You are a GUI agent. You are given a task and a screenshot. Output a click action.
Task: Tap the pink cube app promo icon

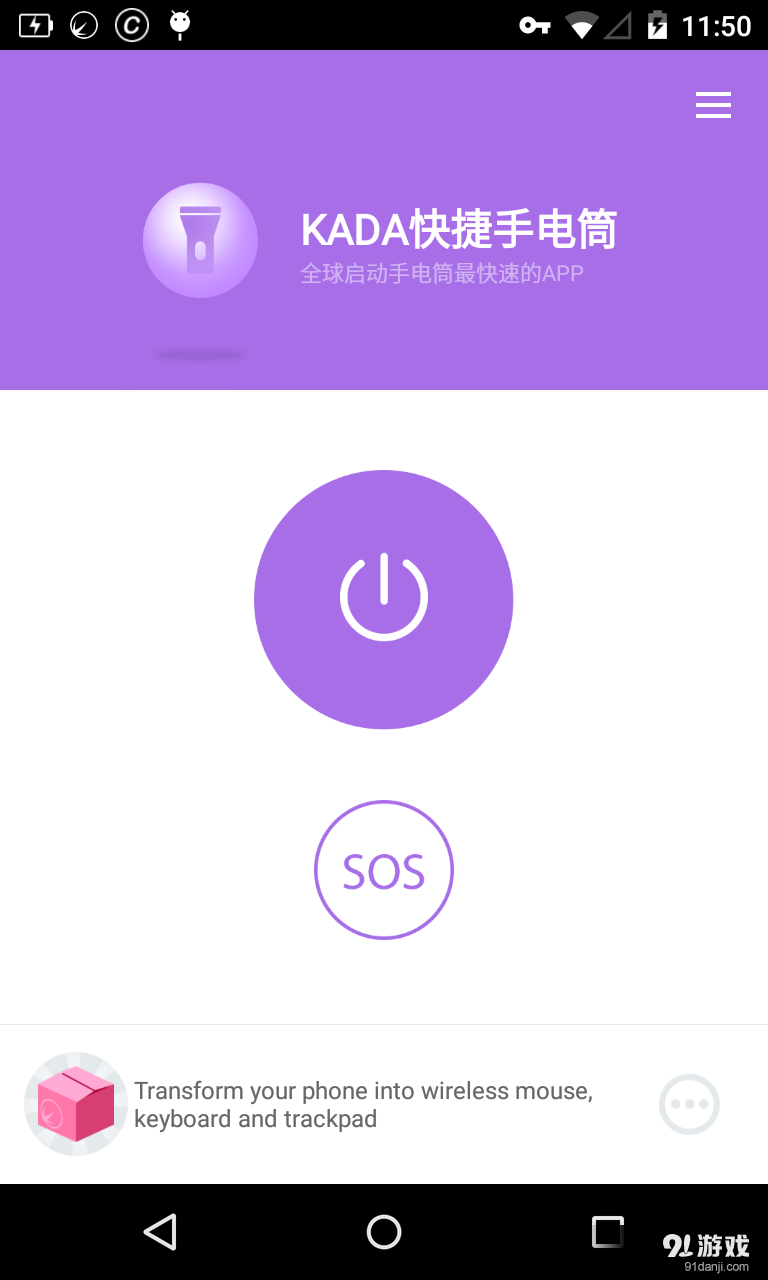coord(76,1104)
